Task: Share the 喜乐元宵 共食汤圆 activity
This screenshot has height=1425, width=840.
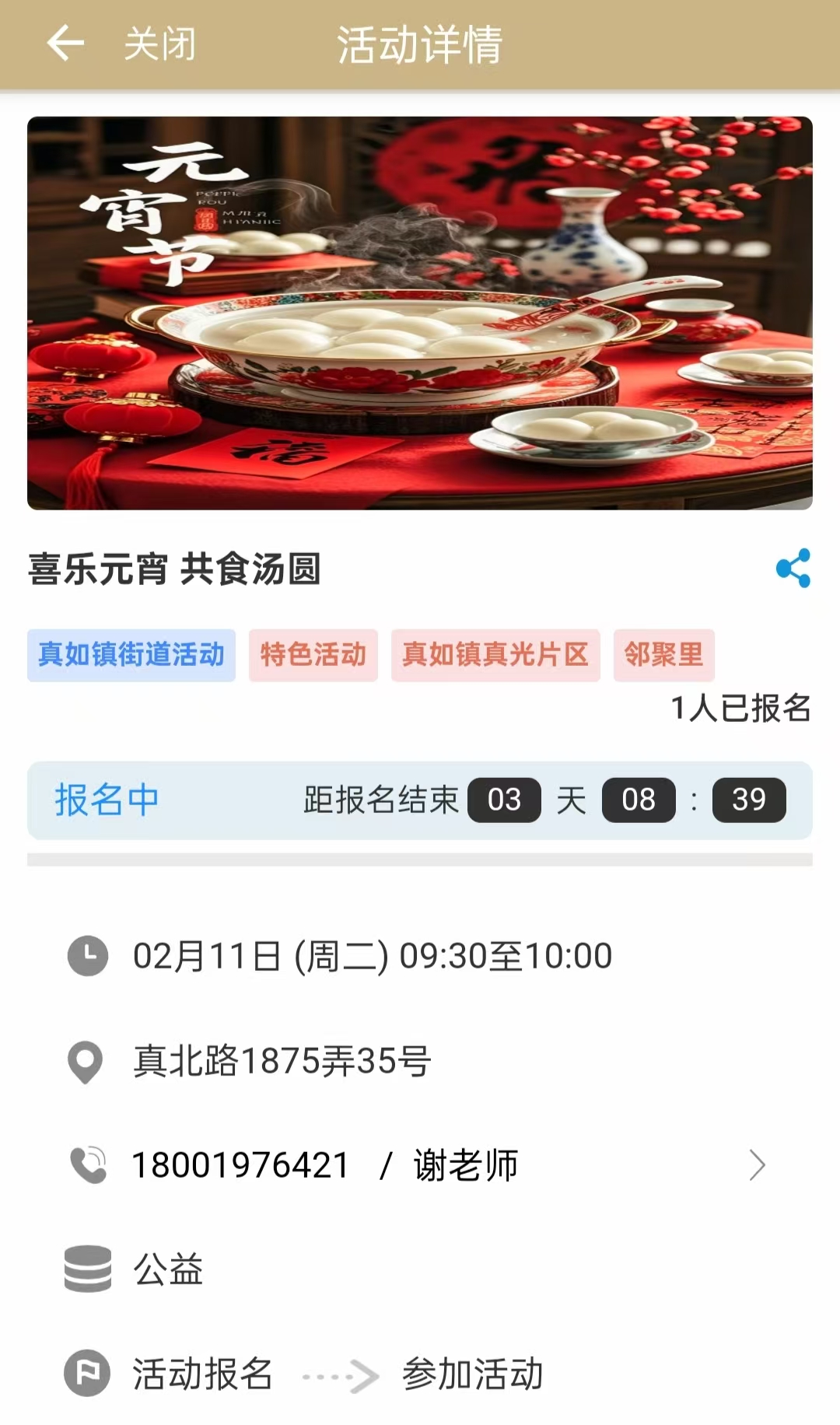Action: point(793,568)
